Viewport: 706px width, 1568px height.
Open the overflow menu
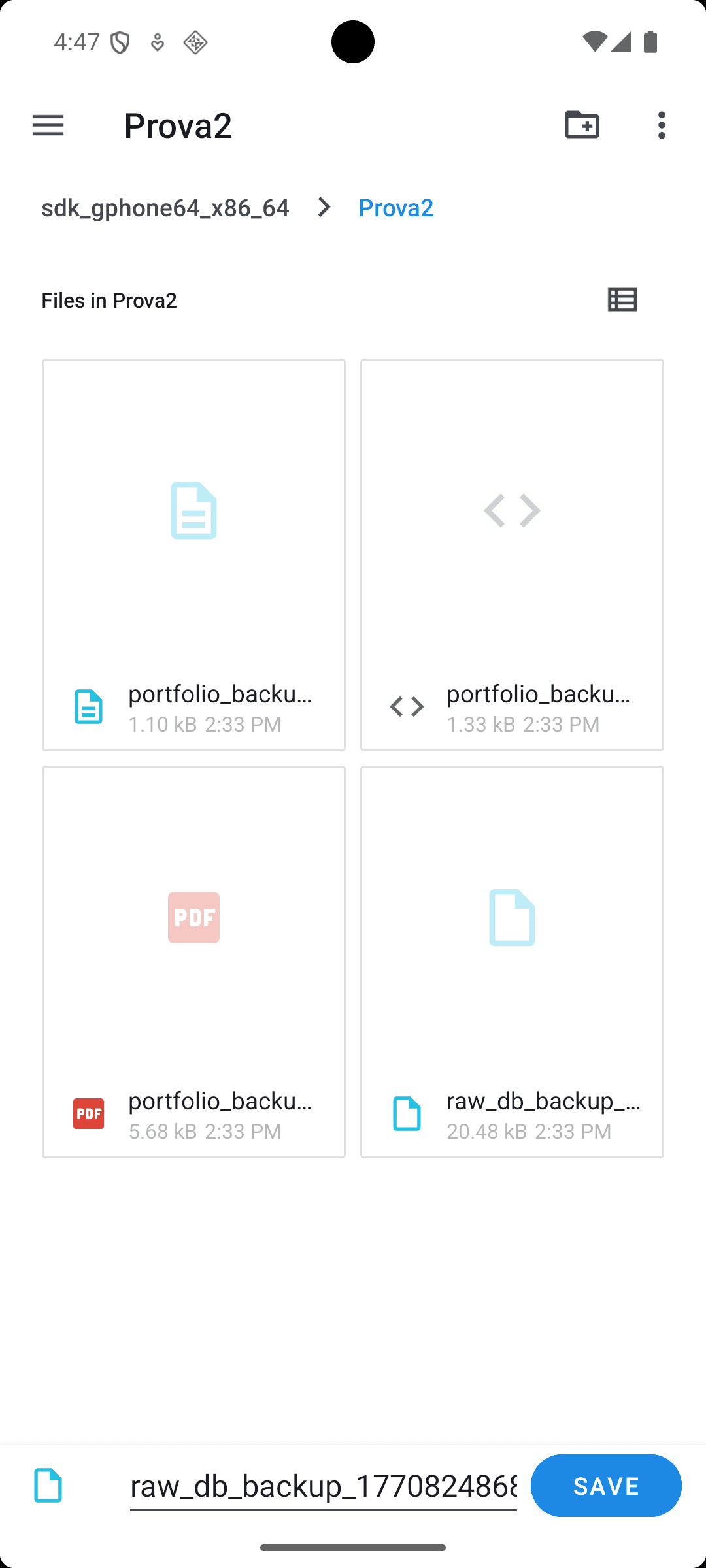pos(661,125)
